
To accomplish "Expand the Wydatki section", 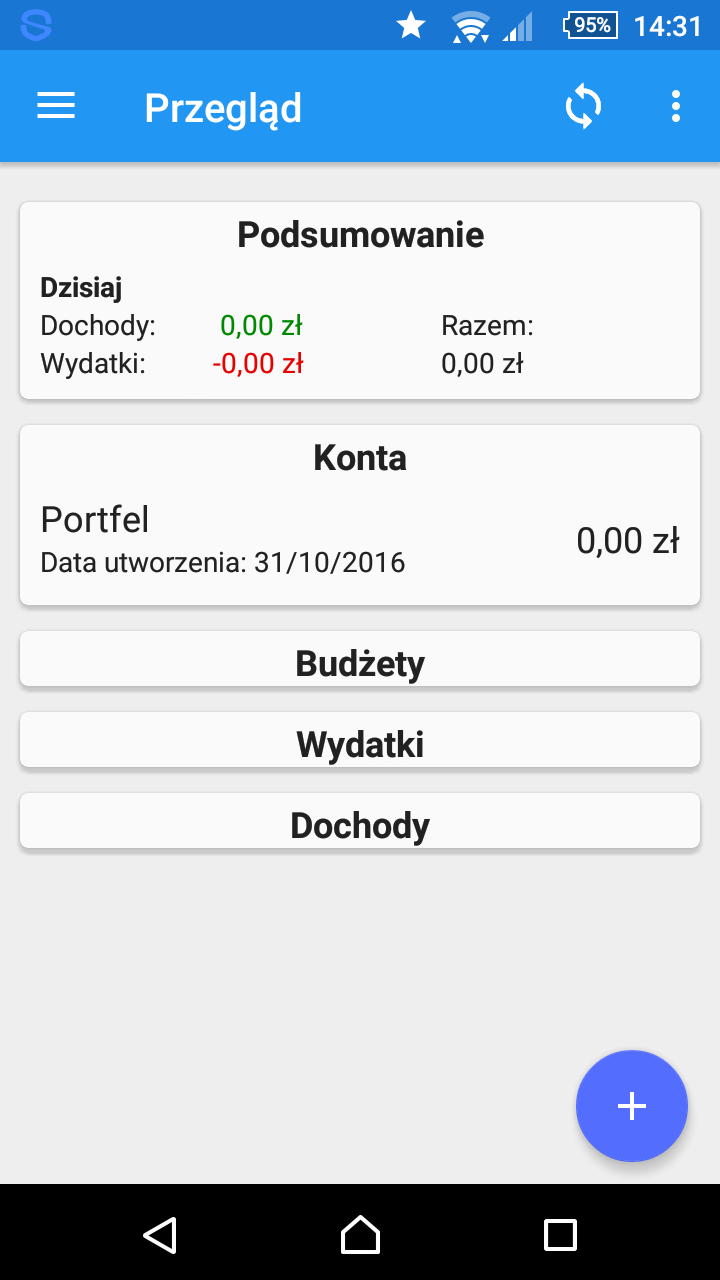I will tap(360, 740).
